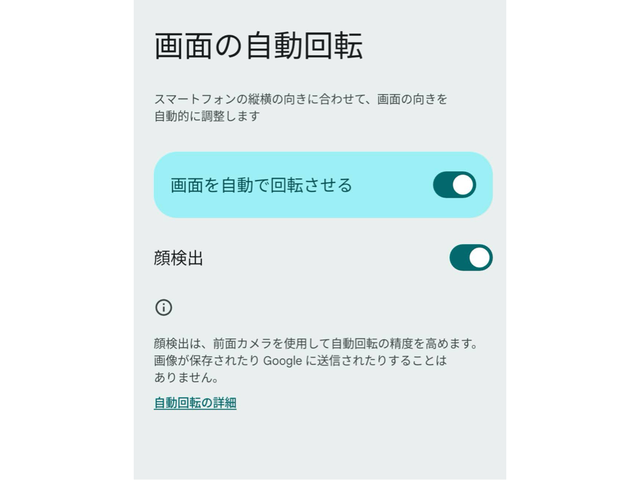The width and height of the screenshot is (640, 480).
Task: Open the 自動回転の詳細 link
Action: coord(195,403)
